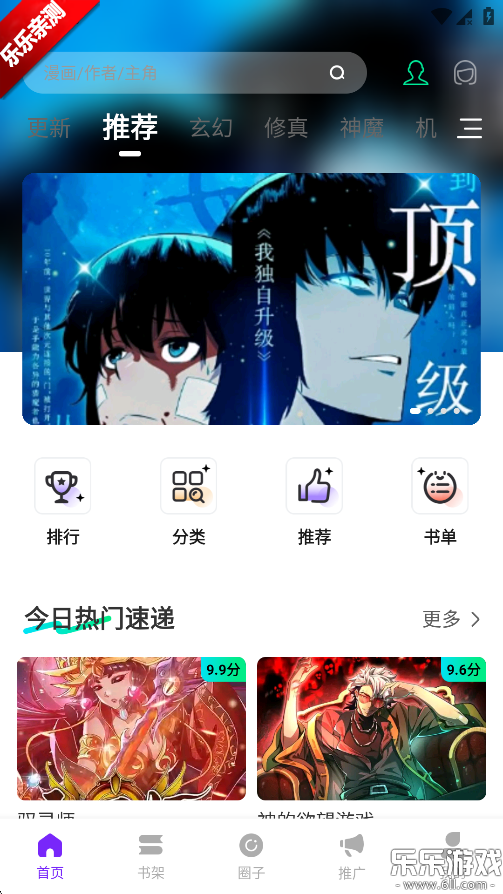Open the avatar face icon
Screen dimensions: 503x894
coord(465,73)
